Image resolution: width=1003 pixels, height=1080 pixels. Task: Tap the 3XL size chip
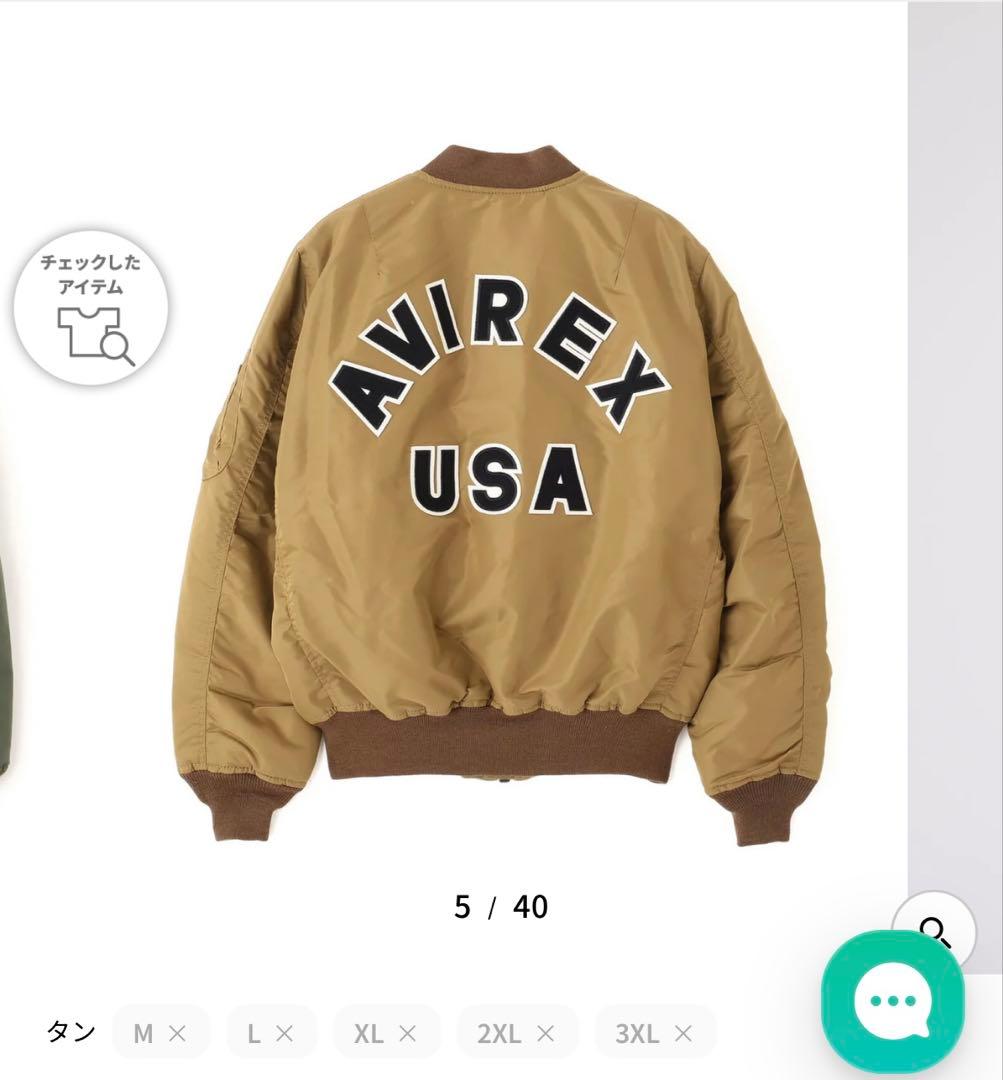point(655,1033)
